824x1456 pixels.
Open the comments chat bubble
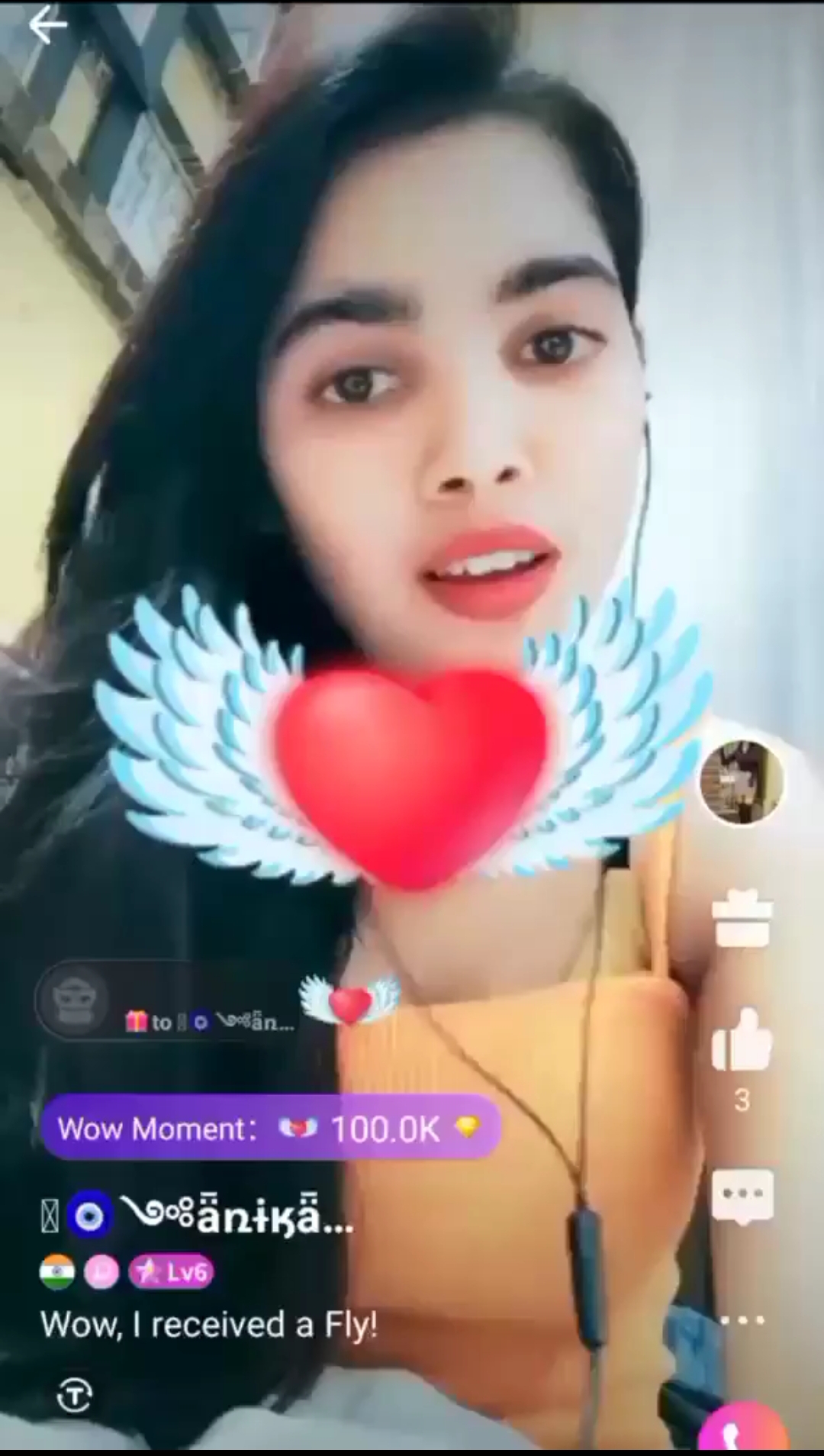click(742, 1194)
